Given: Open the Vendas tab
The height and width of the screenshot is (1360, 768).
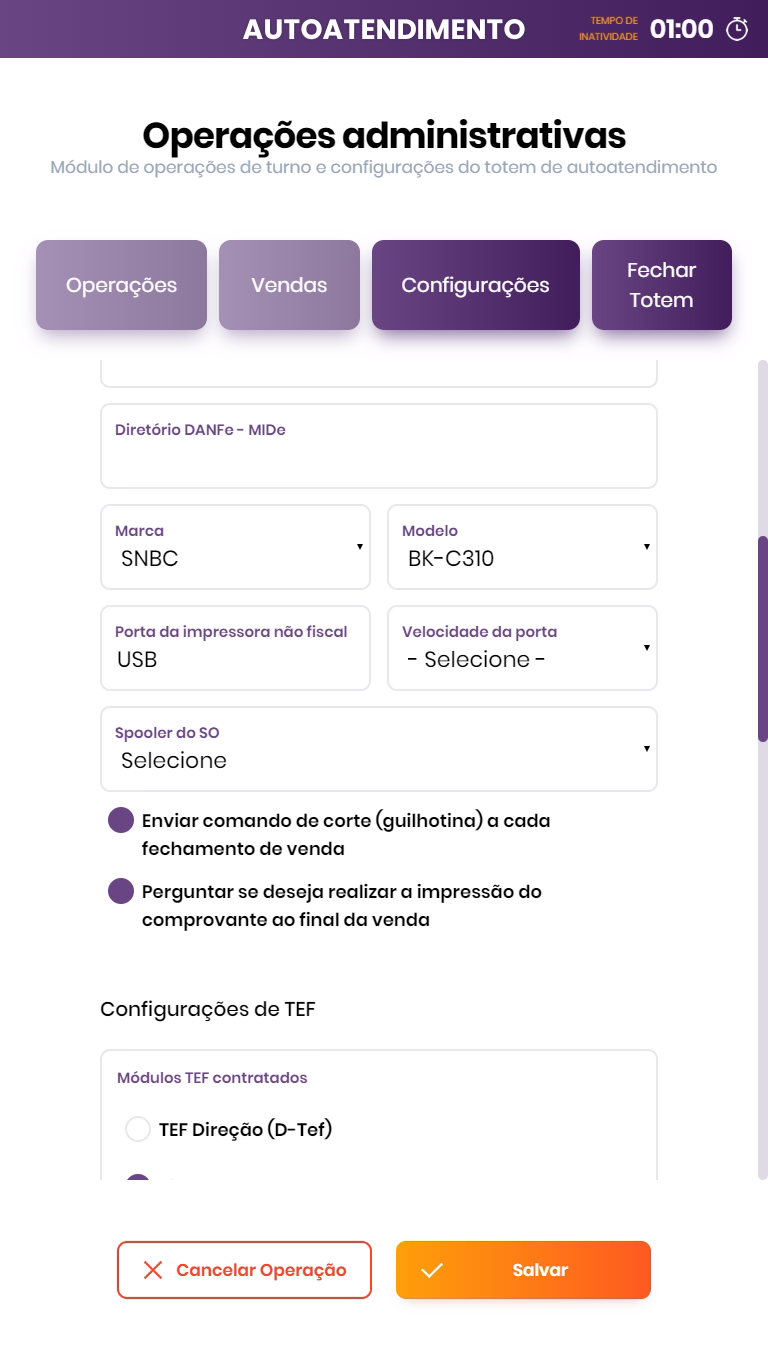Looking at the screenshot, I should 289,285.
